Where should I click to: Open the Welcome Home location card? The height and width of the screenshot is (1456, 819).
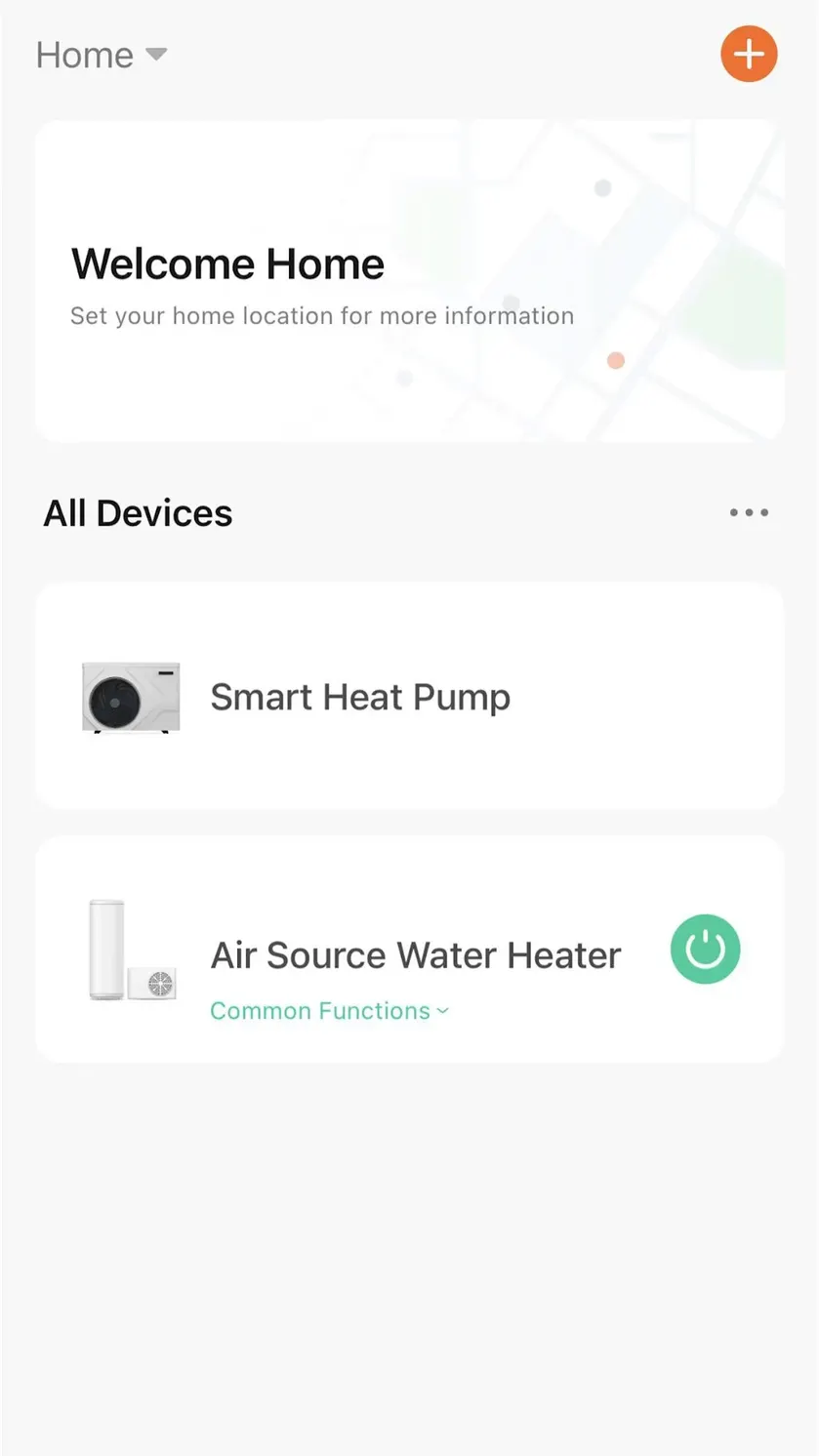click(410, 281)
